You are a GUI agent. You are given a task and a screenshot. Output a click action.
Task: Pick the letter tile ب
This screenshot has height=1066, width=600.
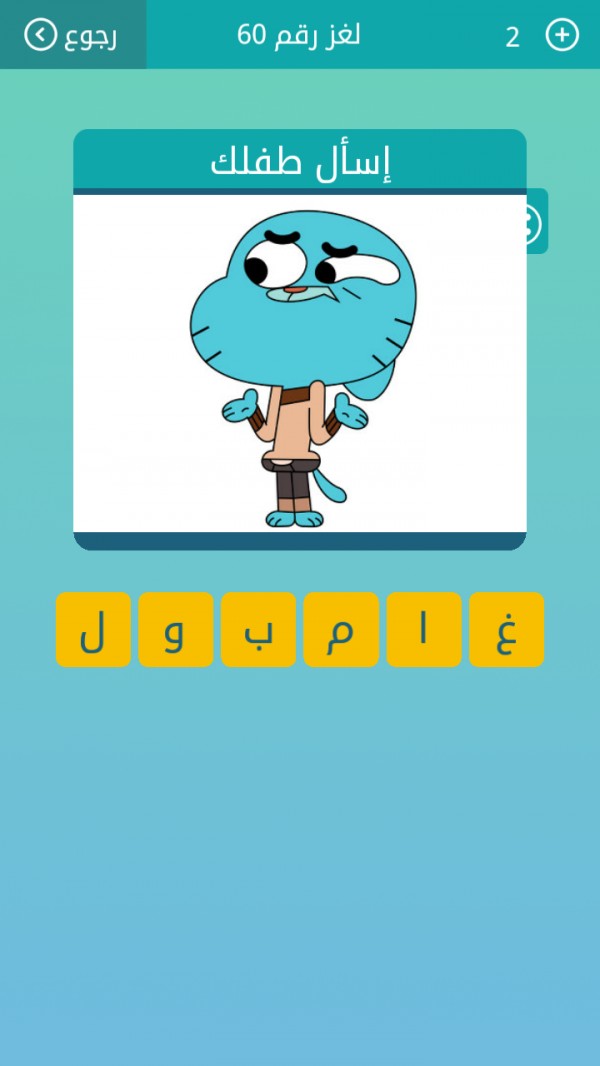tap(258, 629)
